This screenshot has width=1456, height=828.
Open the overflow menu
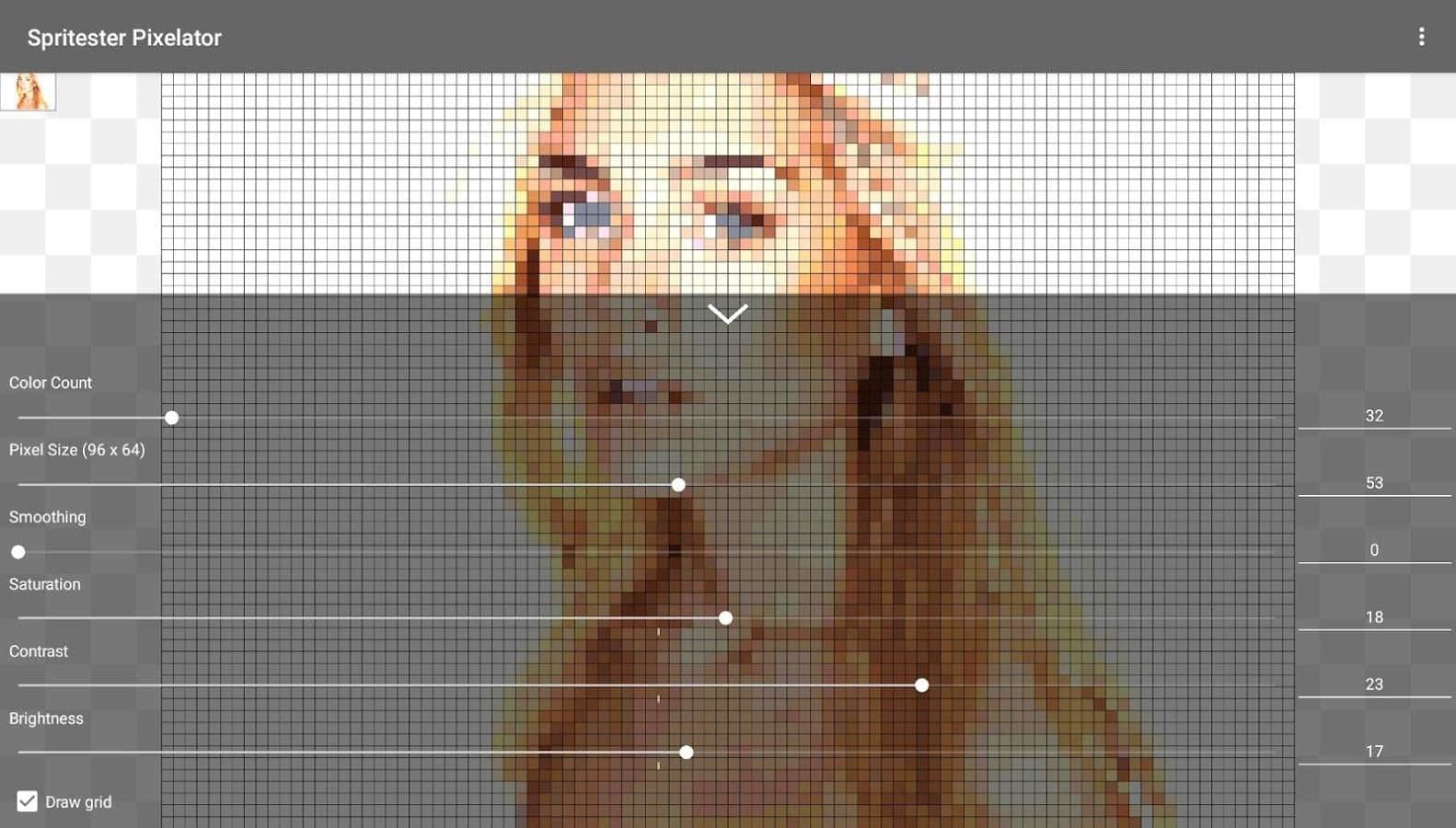click(1421, 37)
